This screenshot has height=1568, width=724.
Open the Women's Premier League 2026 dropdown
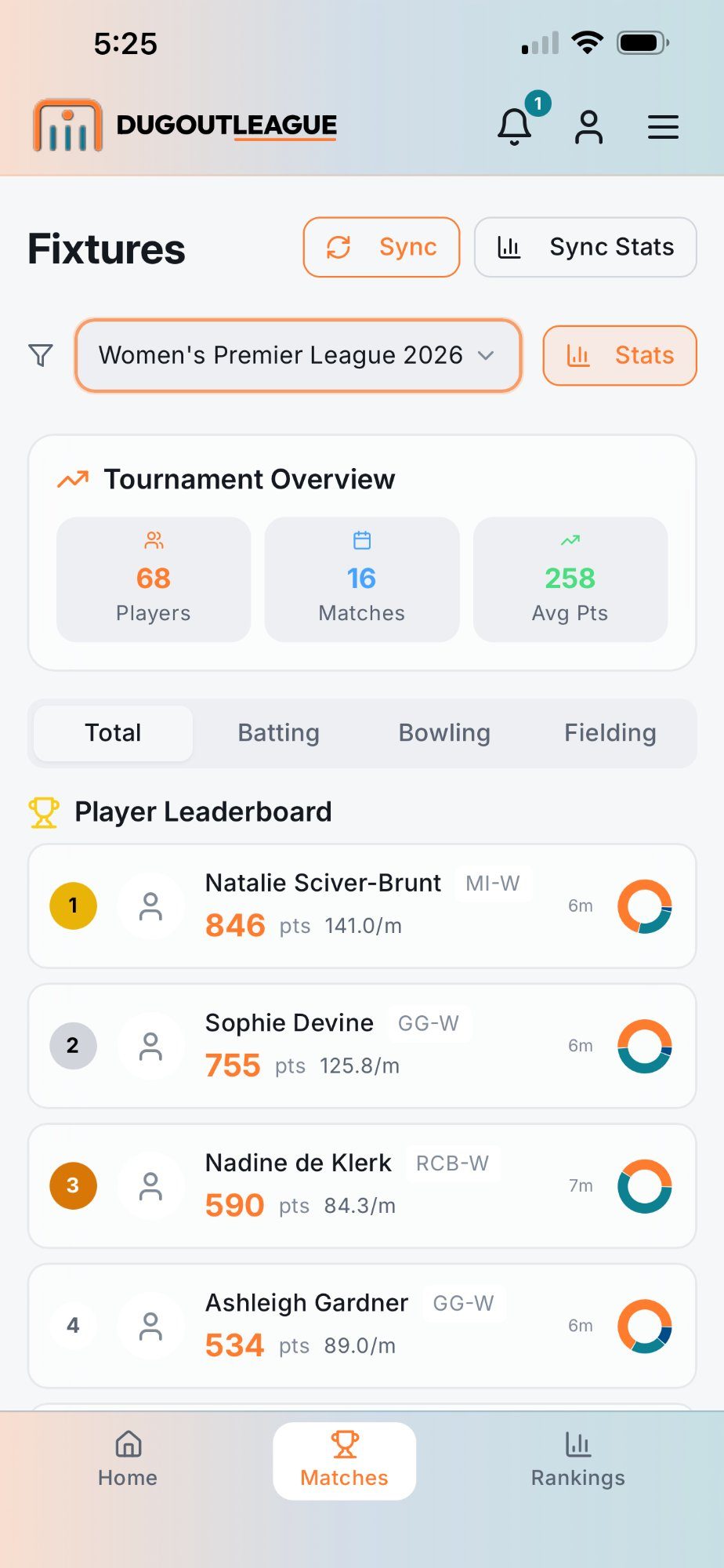click(x=297, y=355)
